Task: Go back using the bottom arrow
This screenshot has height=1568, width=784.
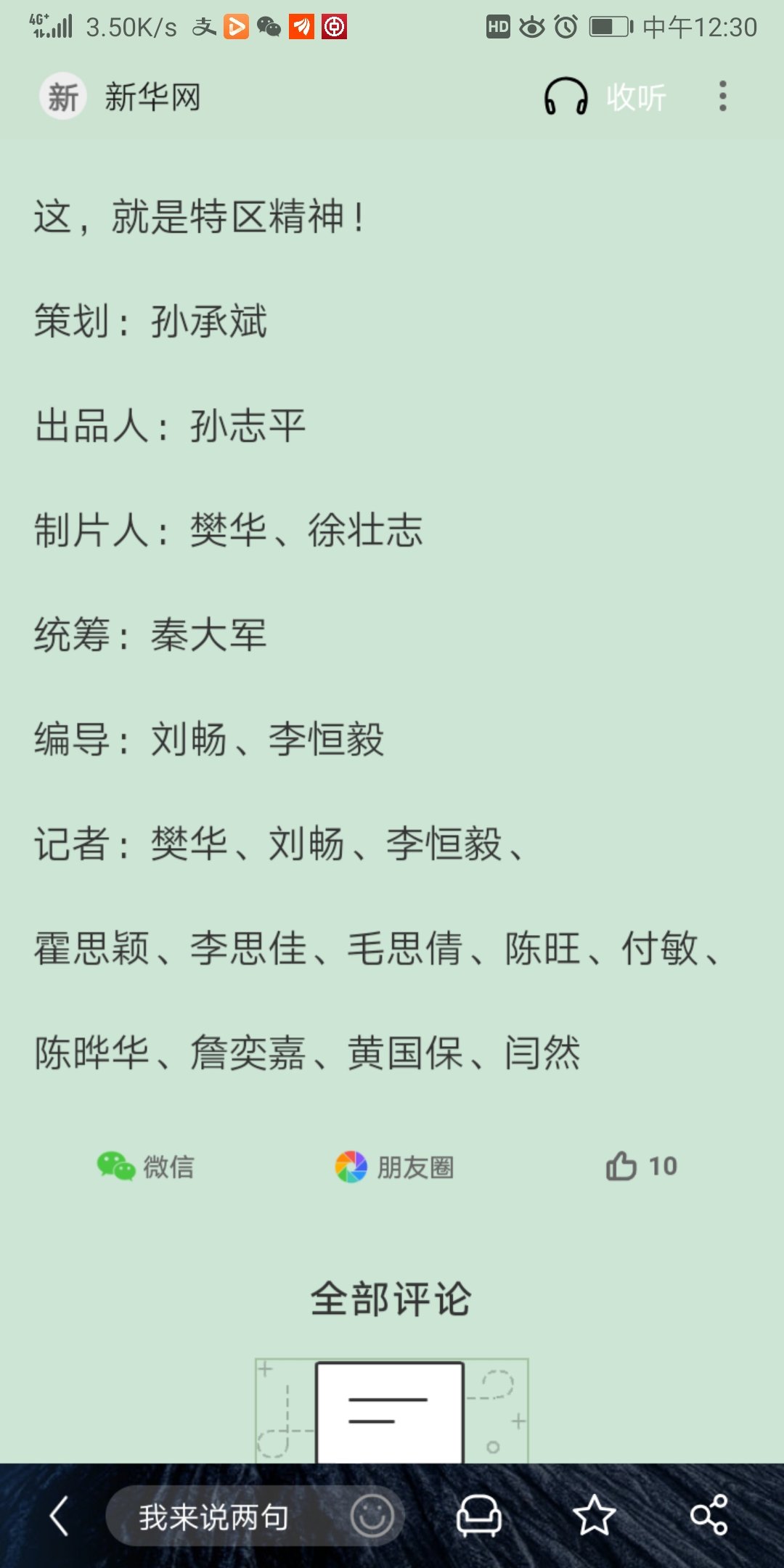Action: click(x=60, y=1516)
